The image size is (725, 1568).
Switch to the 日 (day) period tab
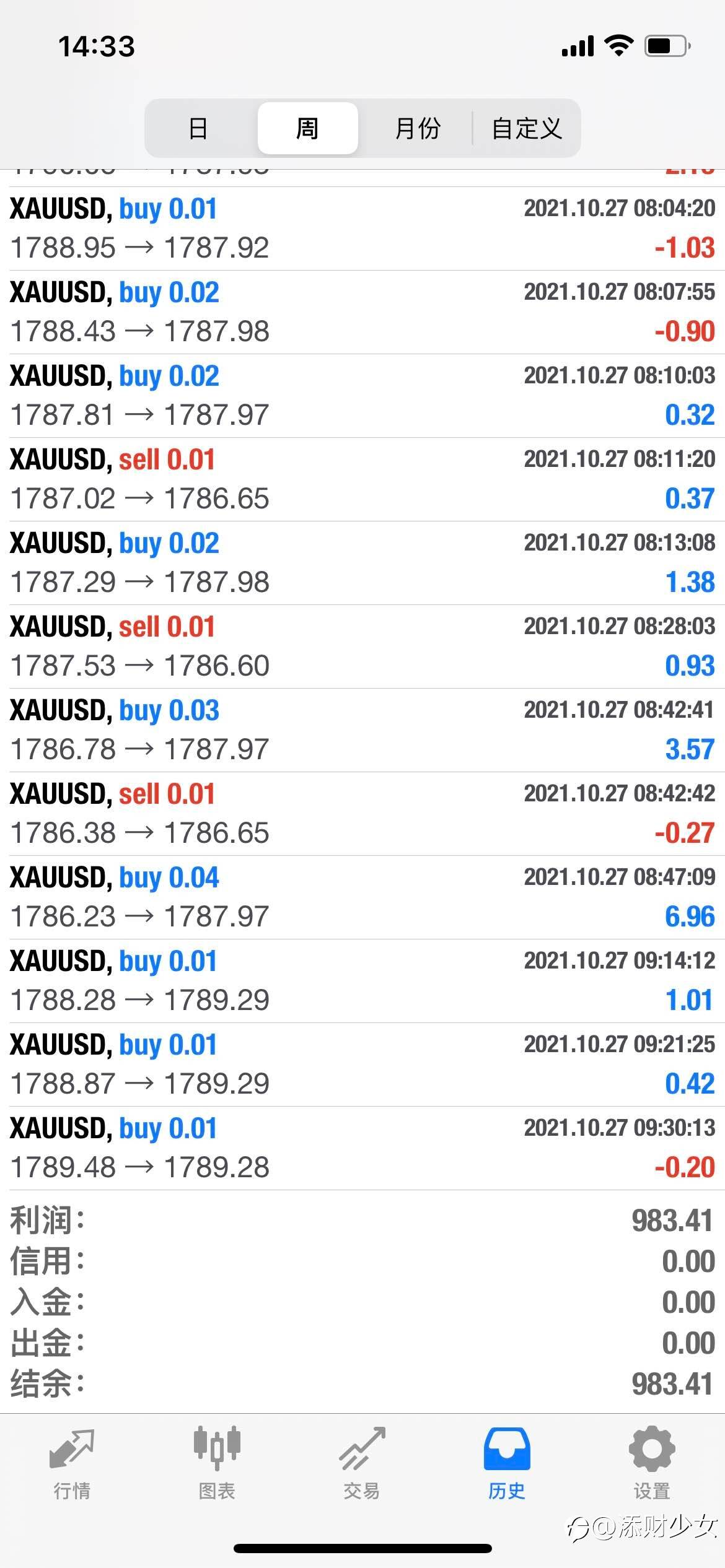point(198,128)
